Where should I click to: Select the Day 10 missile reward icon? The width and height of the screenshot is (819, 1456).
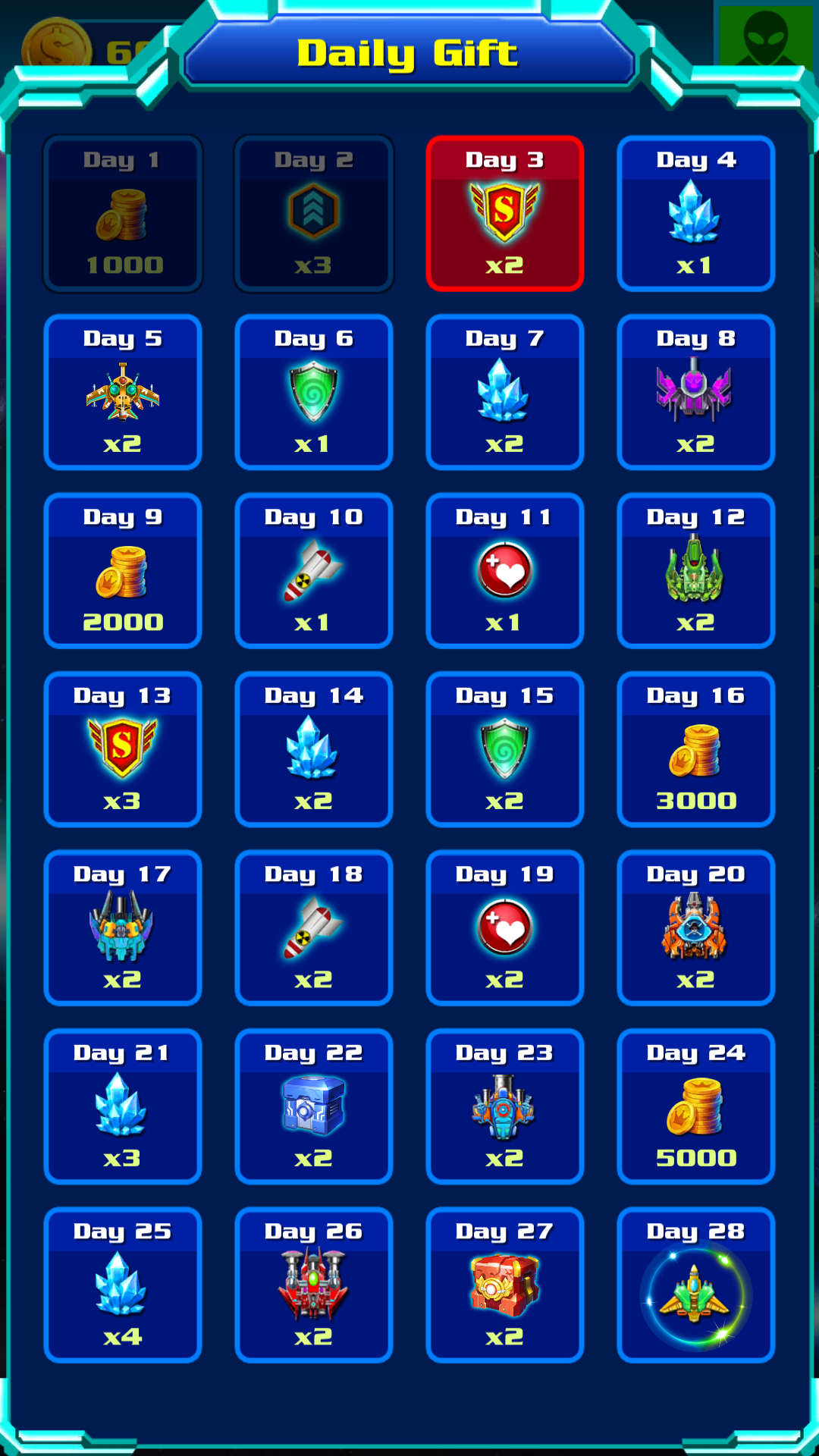(313, 569)
